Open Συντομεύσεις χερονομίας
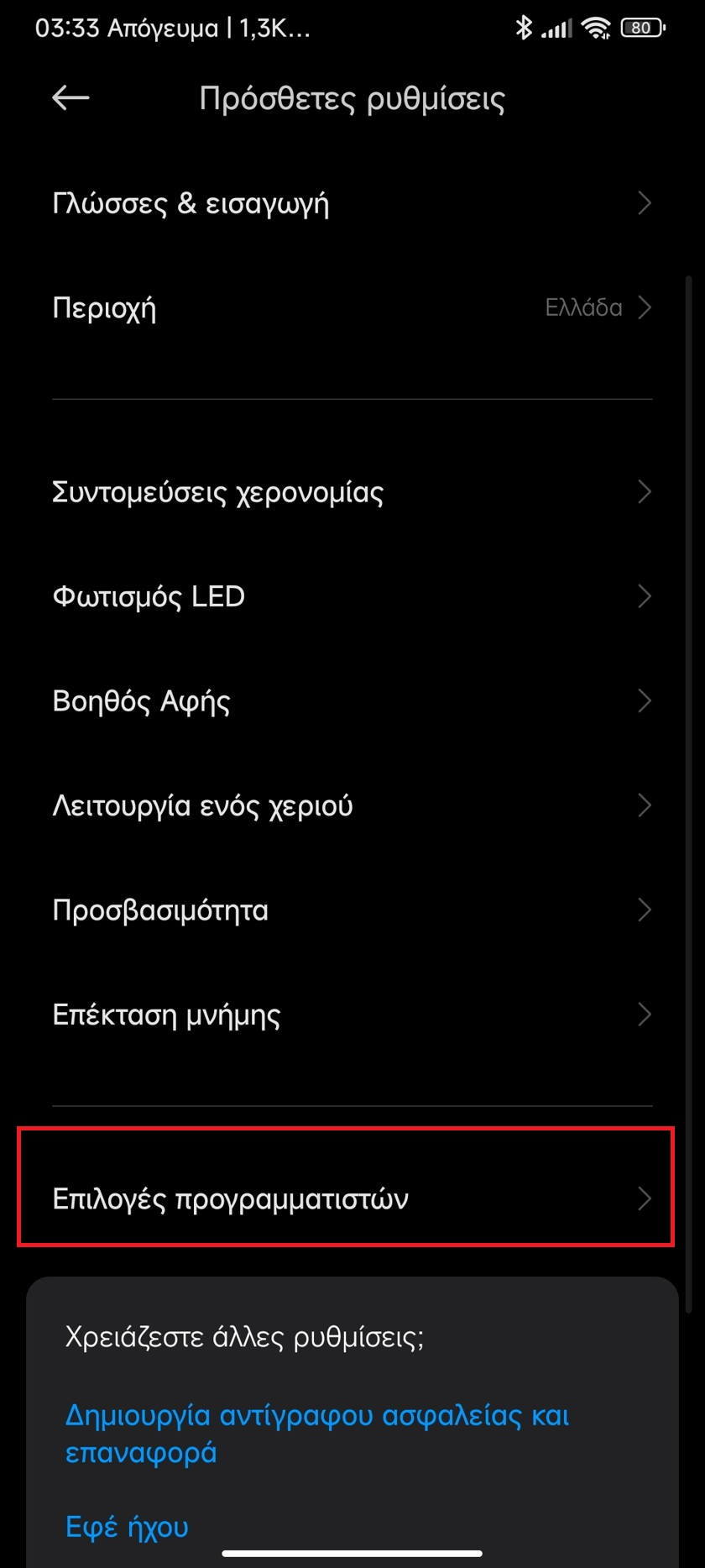Image resolution: width=705 pixels, height=1568 pixels. pos(352,491)
